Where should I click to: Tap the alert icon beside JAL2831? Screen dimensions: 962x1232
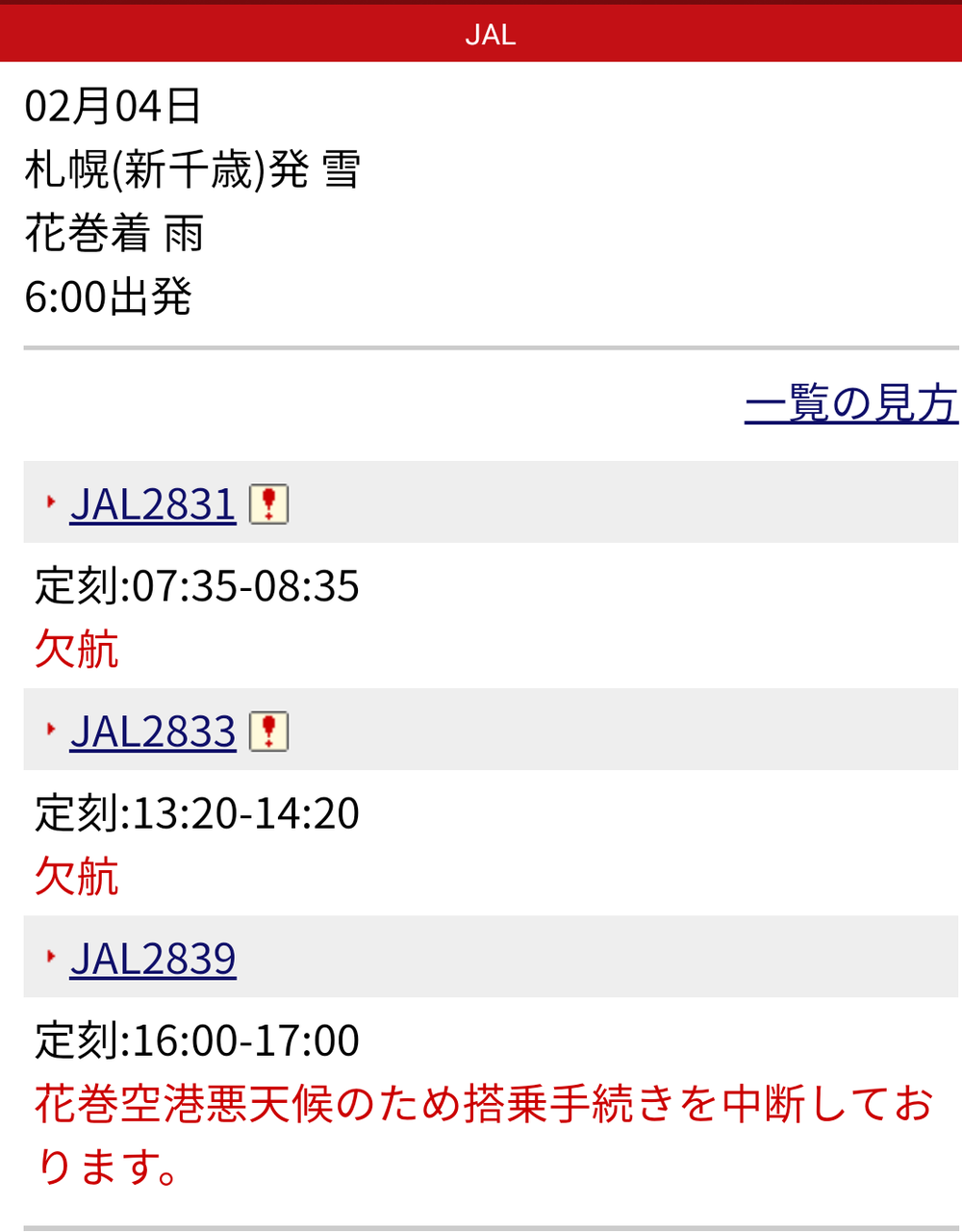coord(269,503)
